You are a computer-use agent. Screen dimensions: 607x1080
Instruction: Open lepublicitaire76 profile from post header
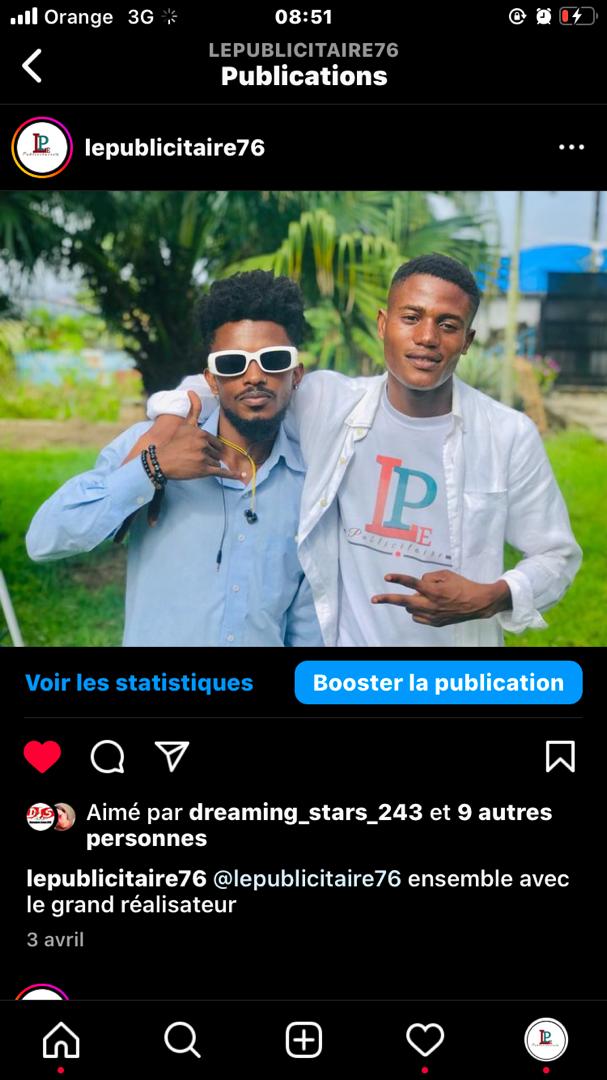[x=175, y=148]
